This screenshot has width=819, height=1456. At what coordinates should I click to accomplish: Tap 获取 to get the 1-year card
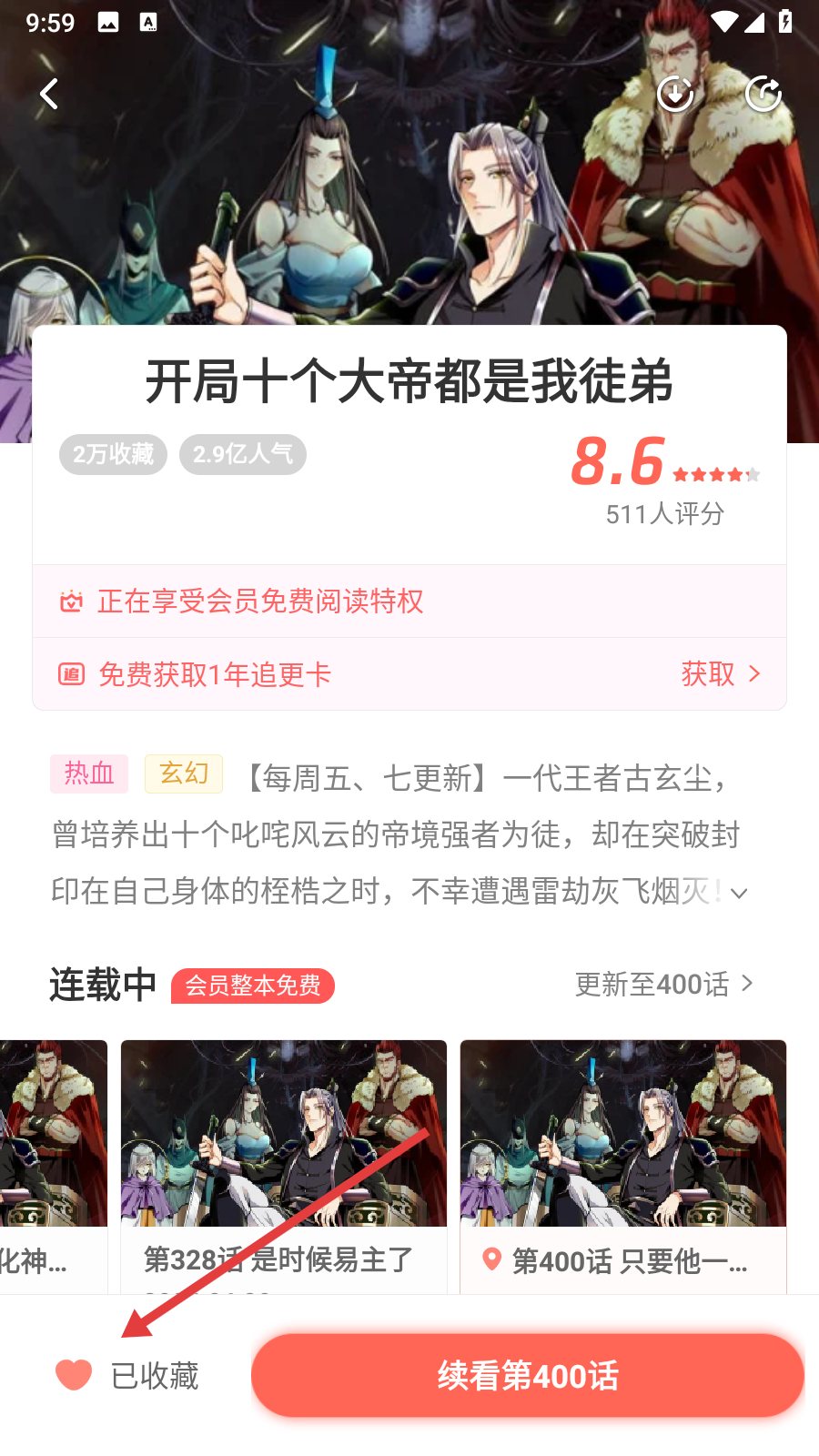(x=719, y=674)
